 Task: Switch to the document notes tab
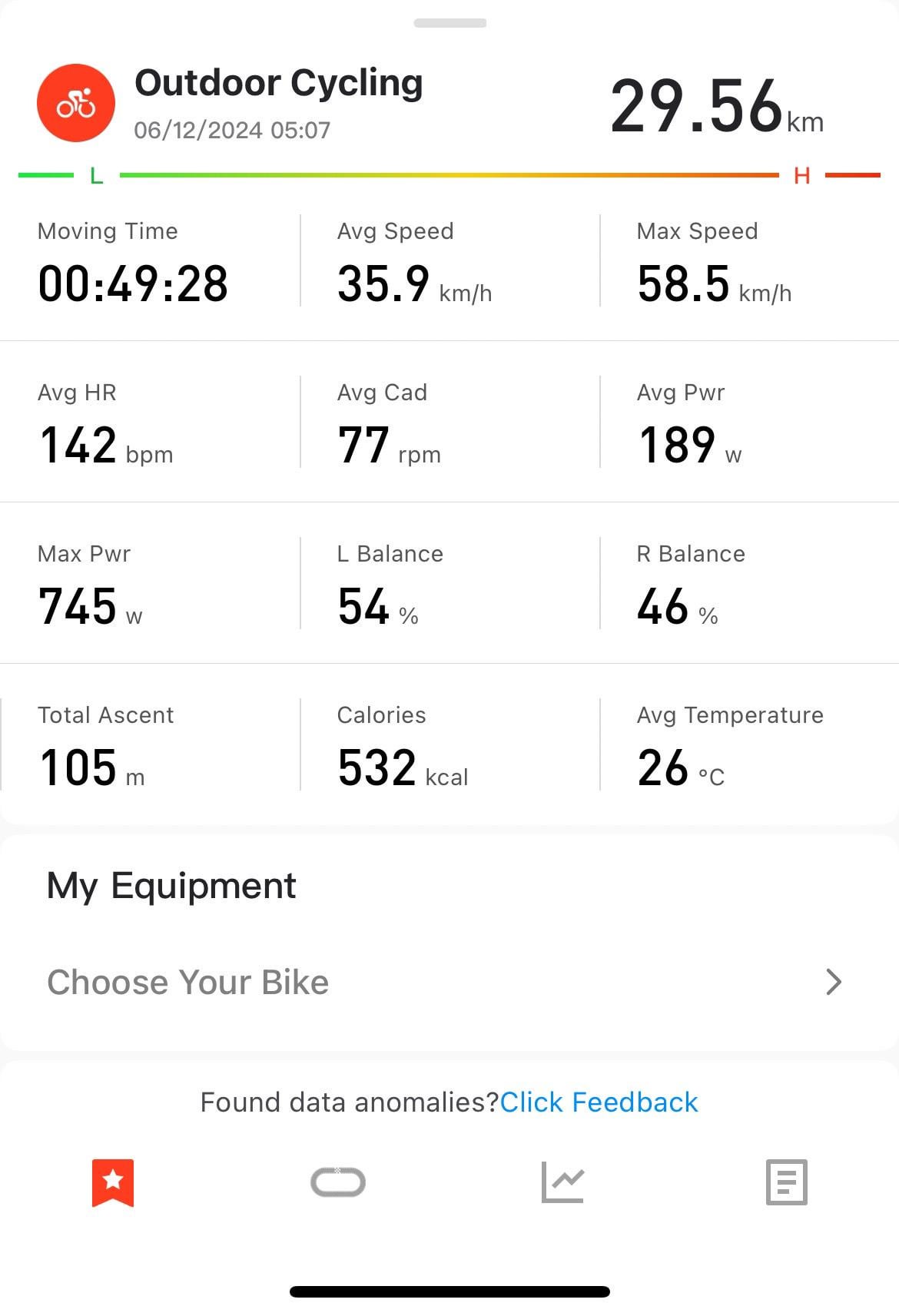coord(787,1182)
